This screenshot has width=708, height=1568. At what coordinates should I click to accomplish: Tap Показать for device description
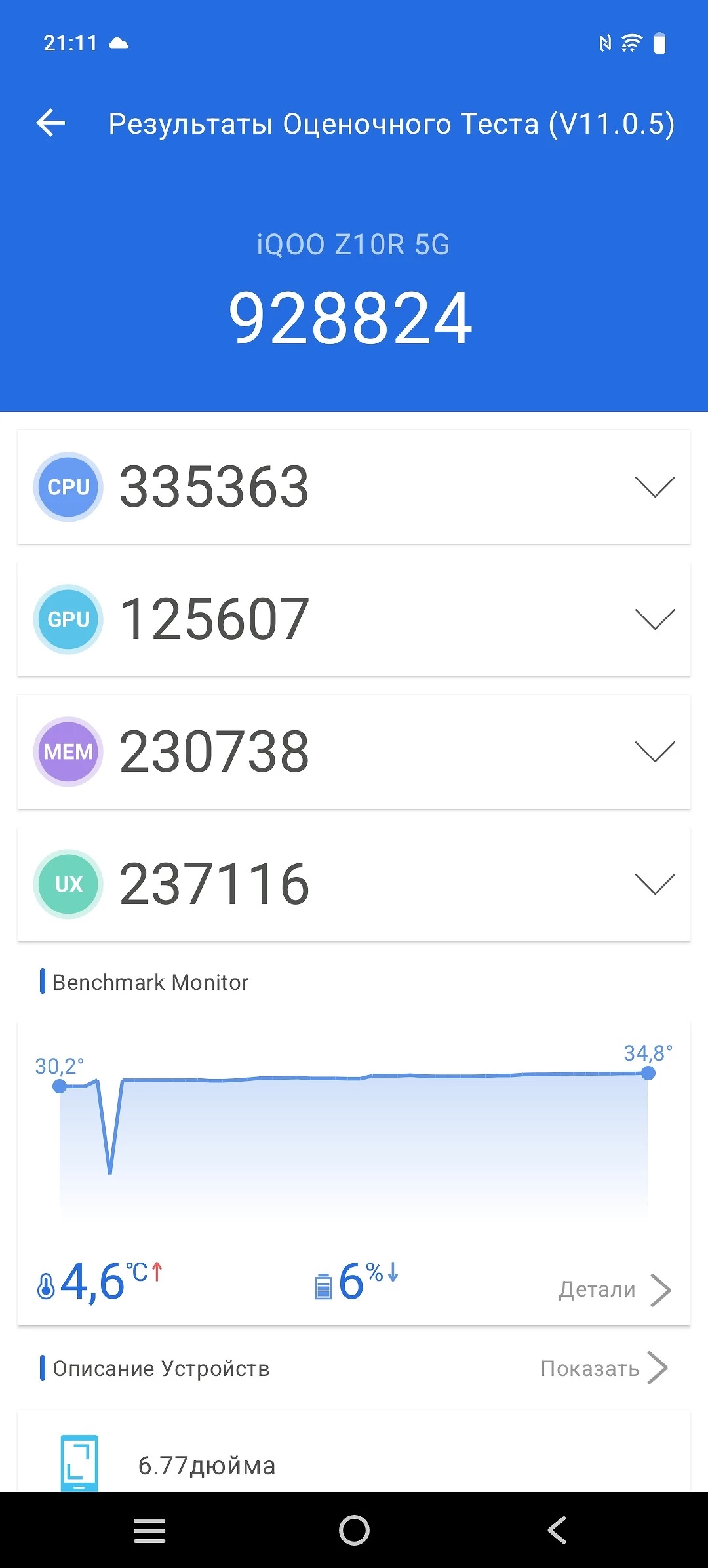tap(603, 1368)
